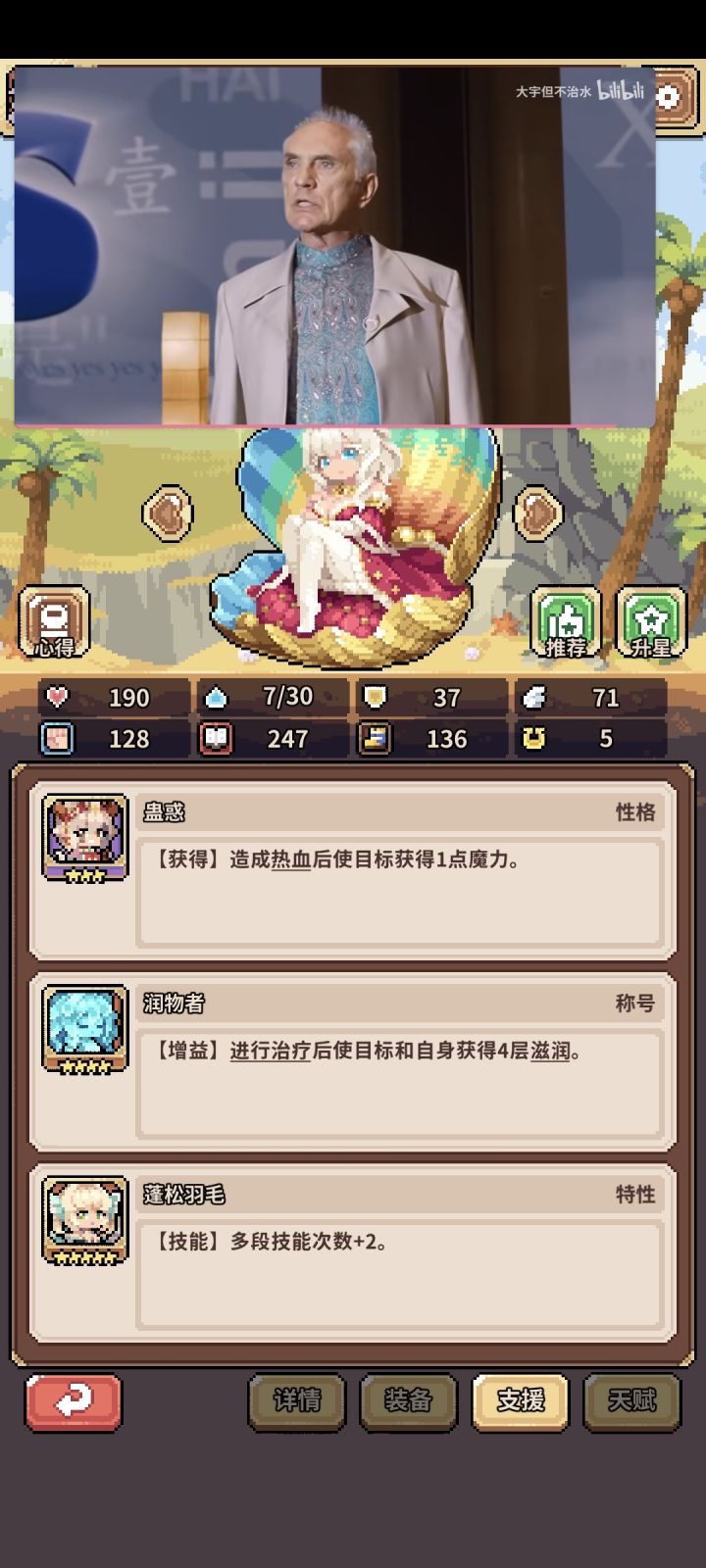
Task: Click the heart HP stat icon showing 190
Action: coord(56,698)
